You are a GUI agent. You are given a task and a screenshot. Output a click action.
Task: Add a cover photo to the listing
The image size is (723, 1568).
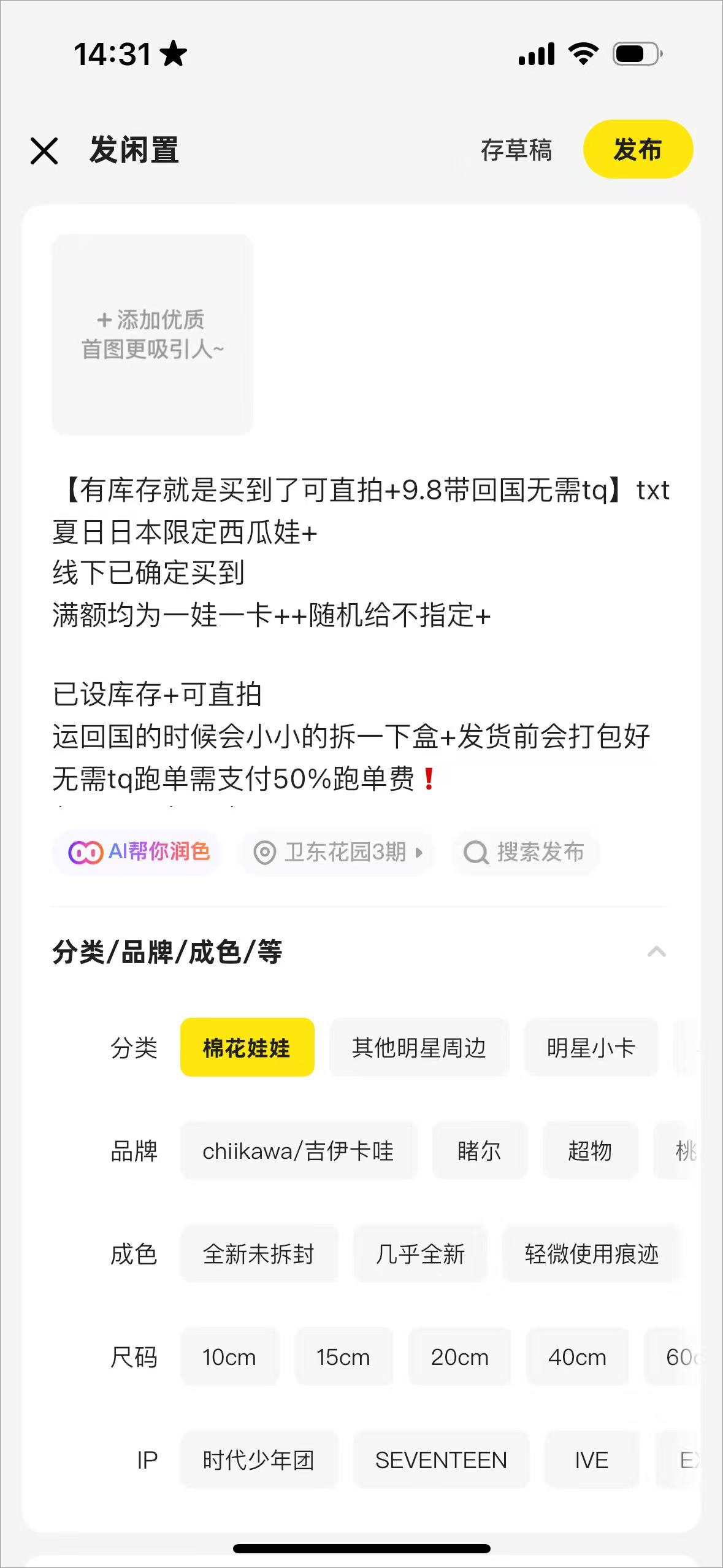(x=152, y=334)
